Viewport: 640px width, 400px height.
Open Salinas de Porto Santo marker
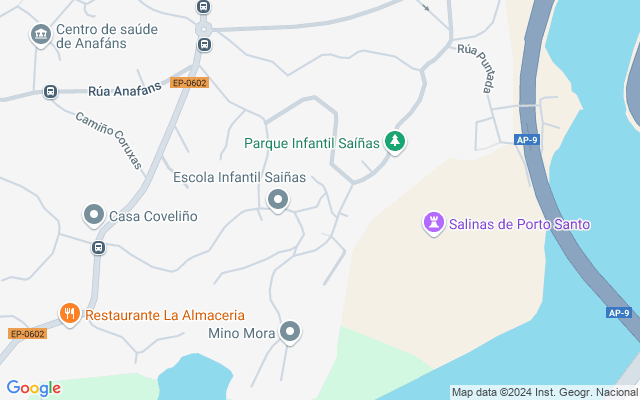(x=433, y=223)
